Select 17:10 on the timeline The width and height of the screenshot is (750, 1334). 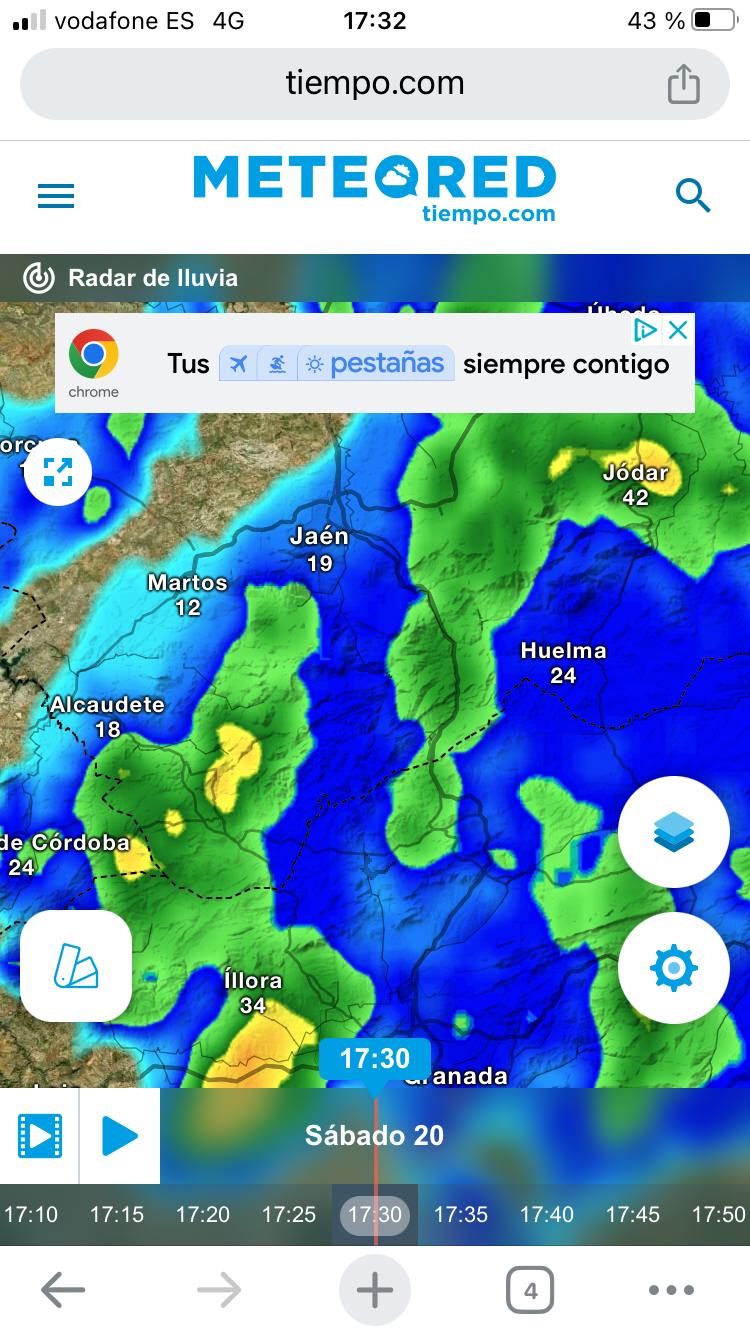click(31, 1214)
